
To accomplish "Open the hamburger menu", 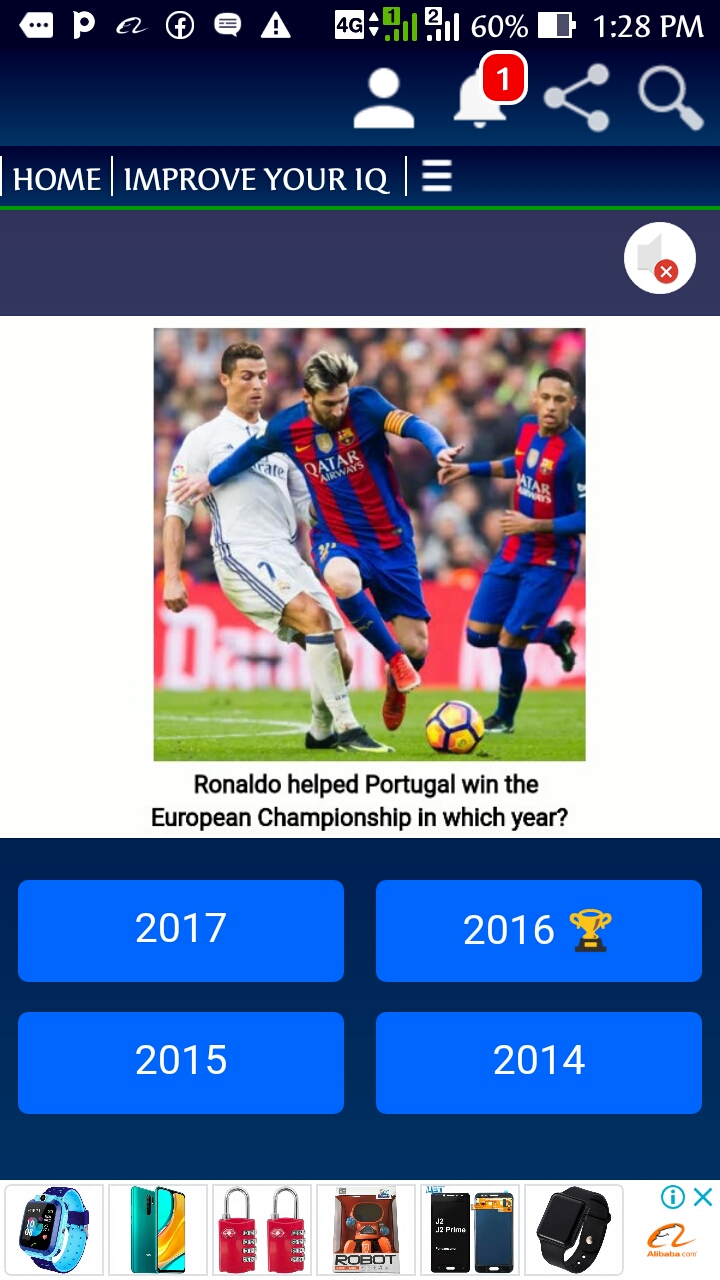I will tap(437, 177).
